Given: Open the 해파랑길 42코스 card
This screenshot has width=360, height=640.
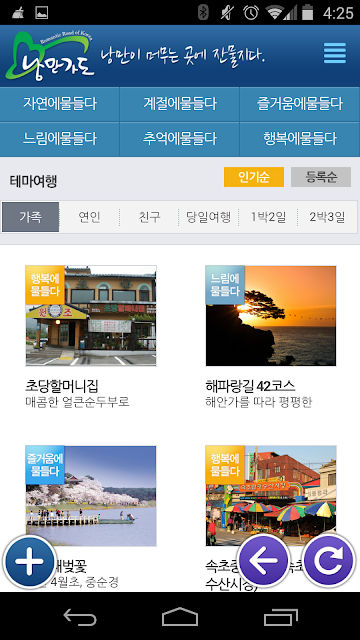Looking at the screenshot, I should tap(271, 337).
